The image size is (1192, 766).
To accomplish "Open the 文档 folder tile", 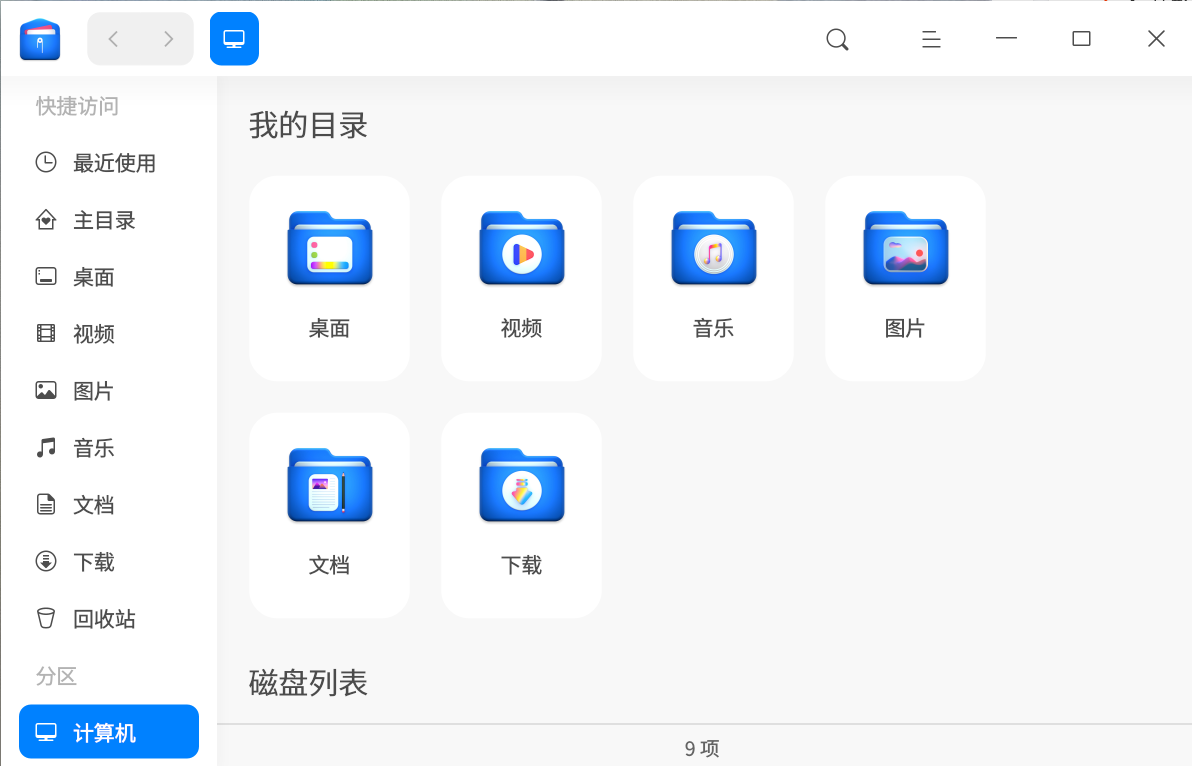I will coord(329,515).
